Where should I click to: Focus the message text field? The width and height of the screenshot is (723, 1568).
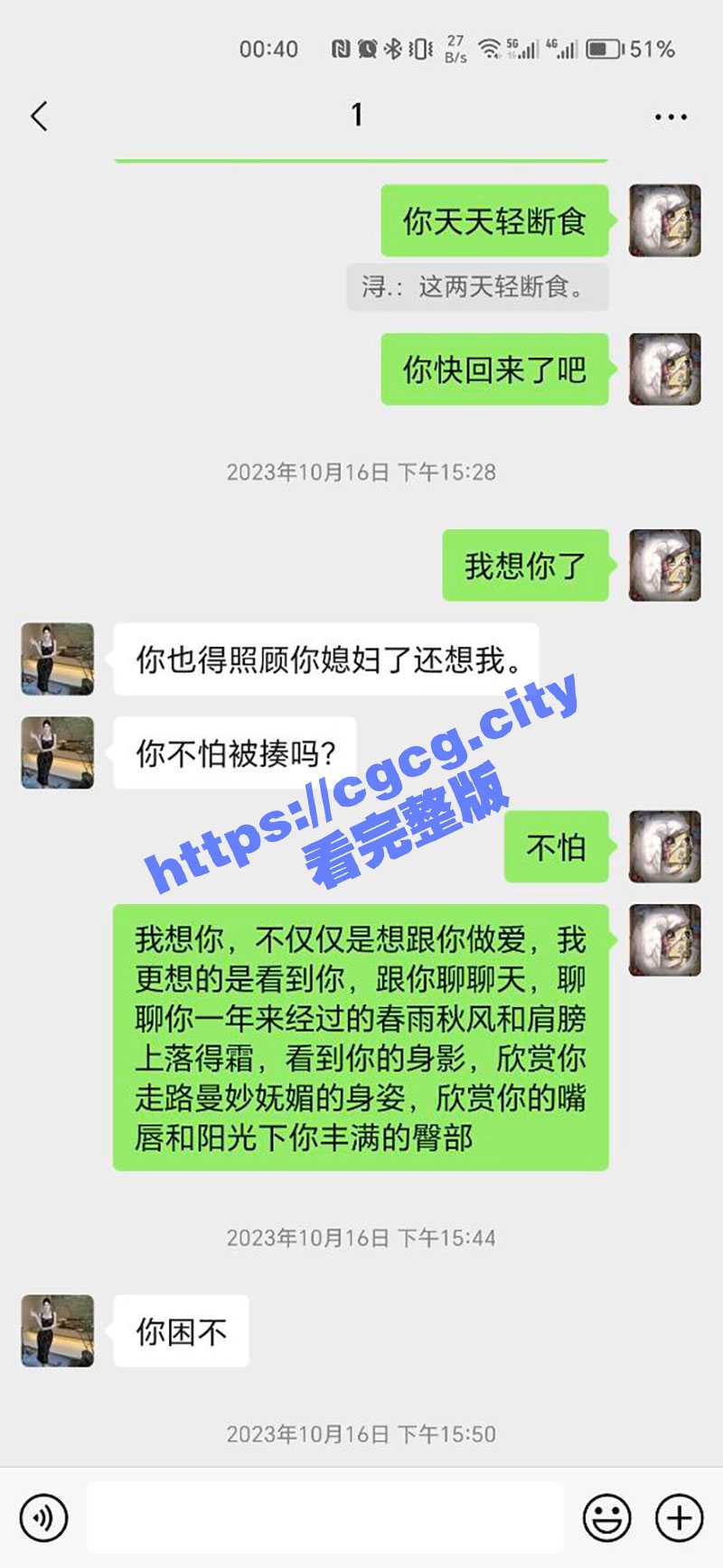(x=325, y=1517)
